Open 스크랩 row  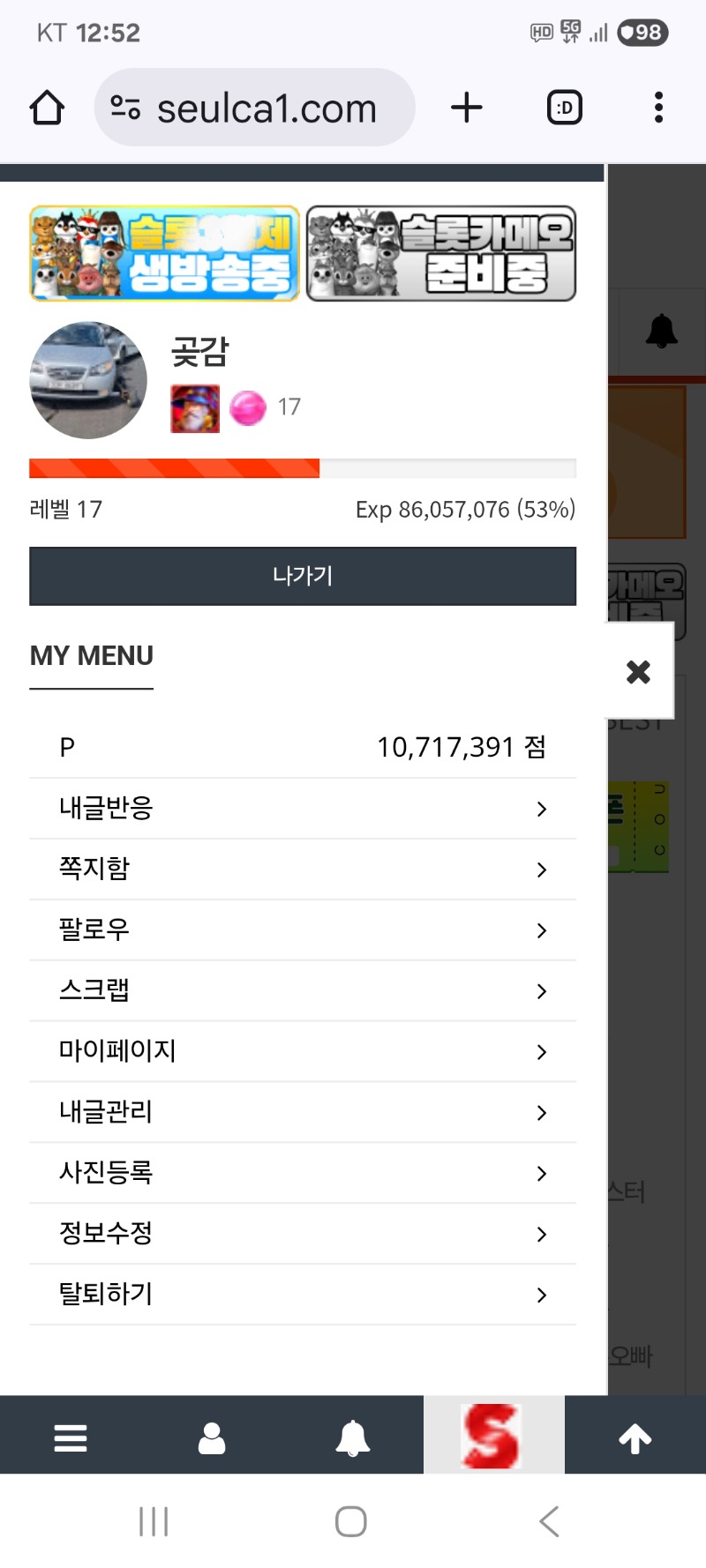[303, 991]
